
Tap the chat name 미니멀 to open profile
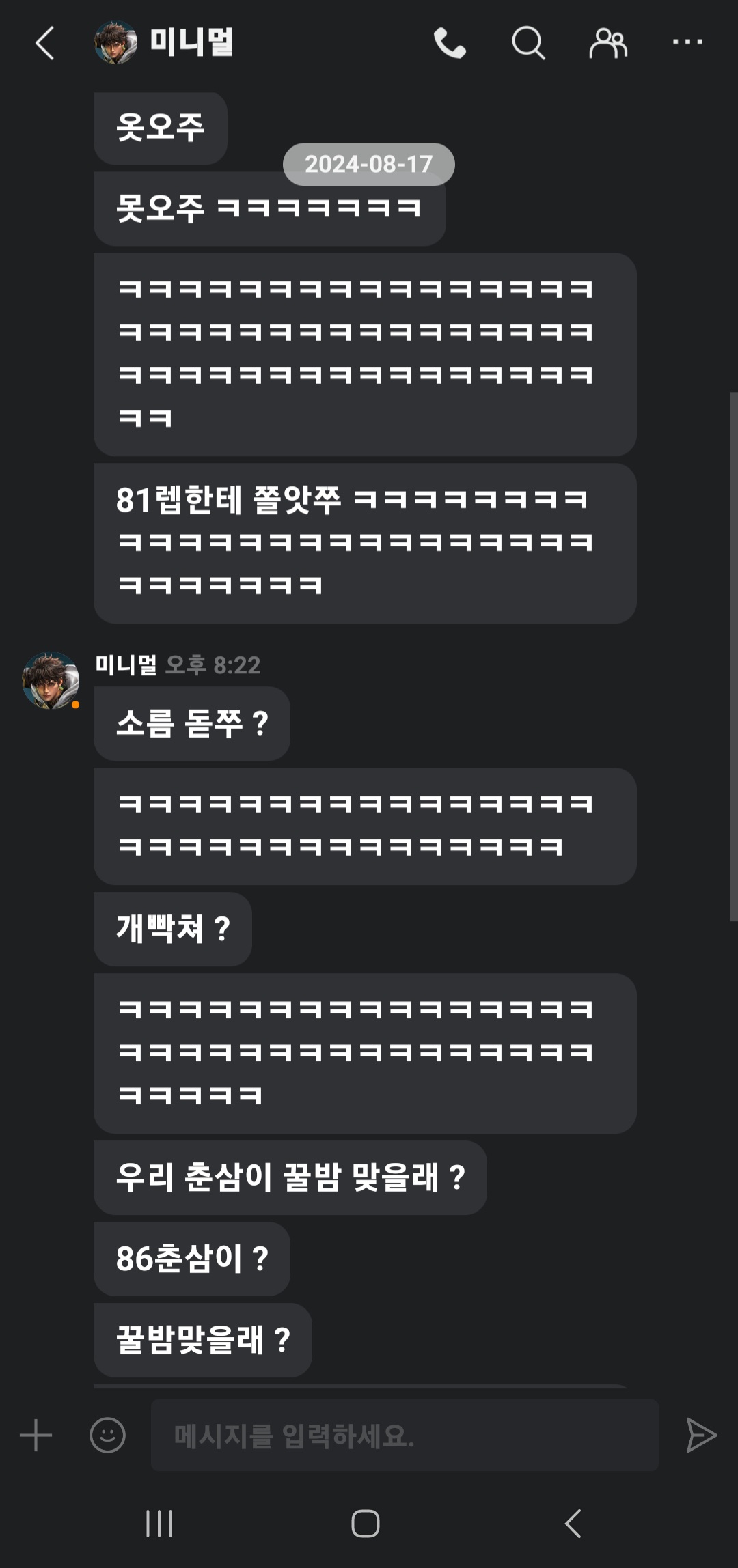point(191,43)
